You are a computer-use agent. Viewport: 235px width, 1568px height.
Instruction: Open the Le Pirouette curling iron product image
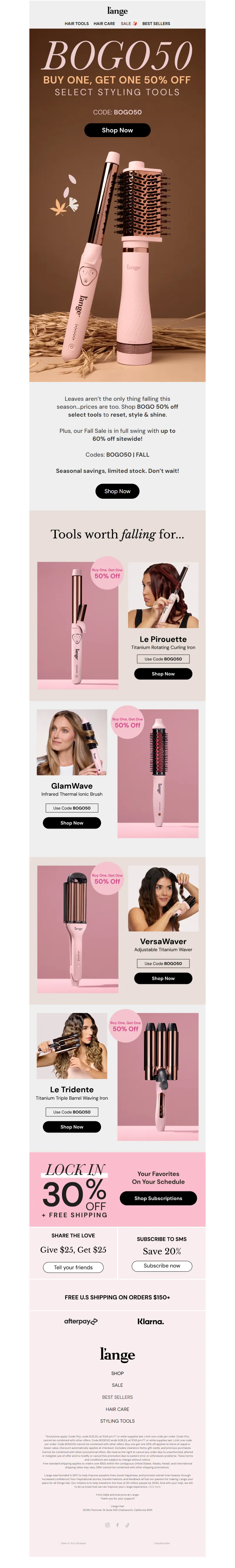(x=77, y=624)
